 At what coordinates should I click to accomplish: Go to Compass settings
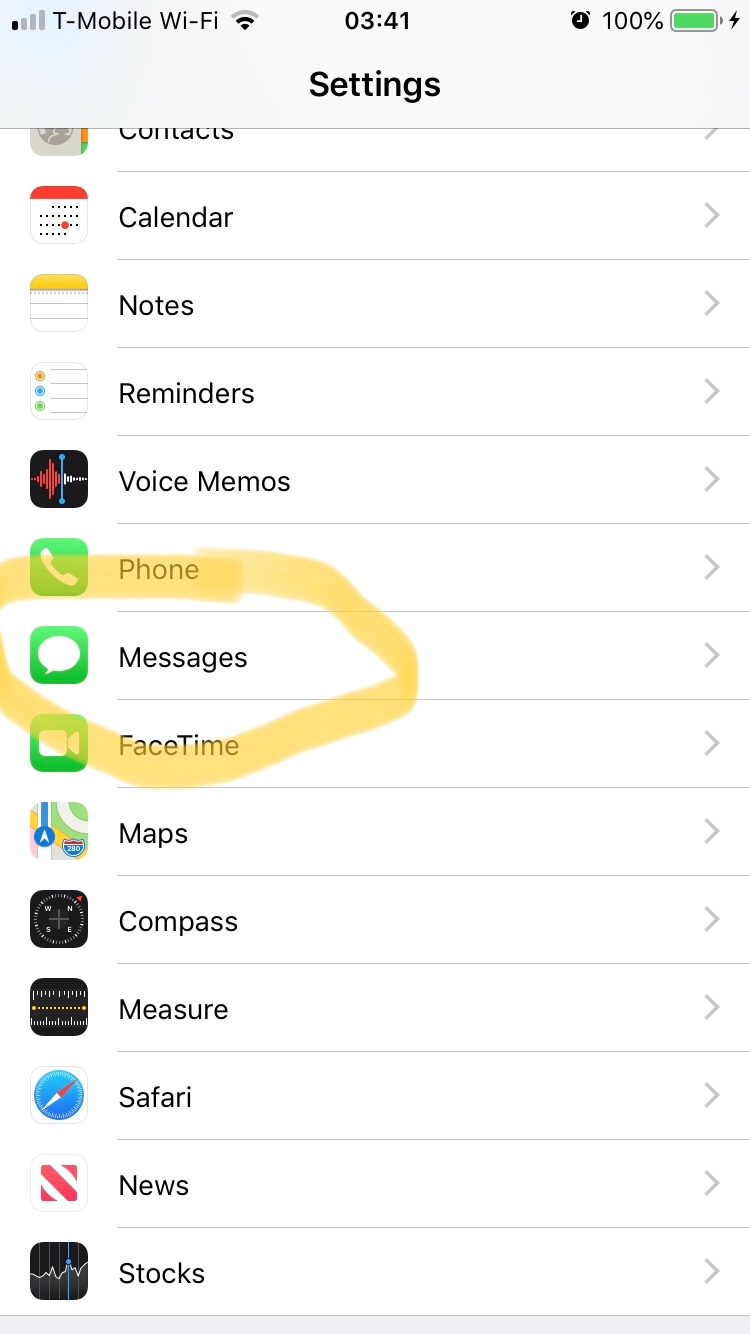point(375,920)
